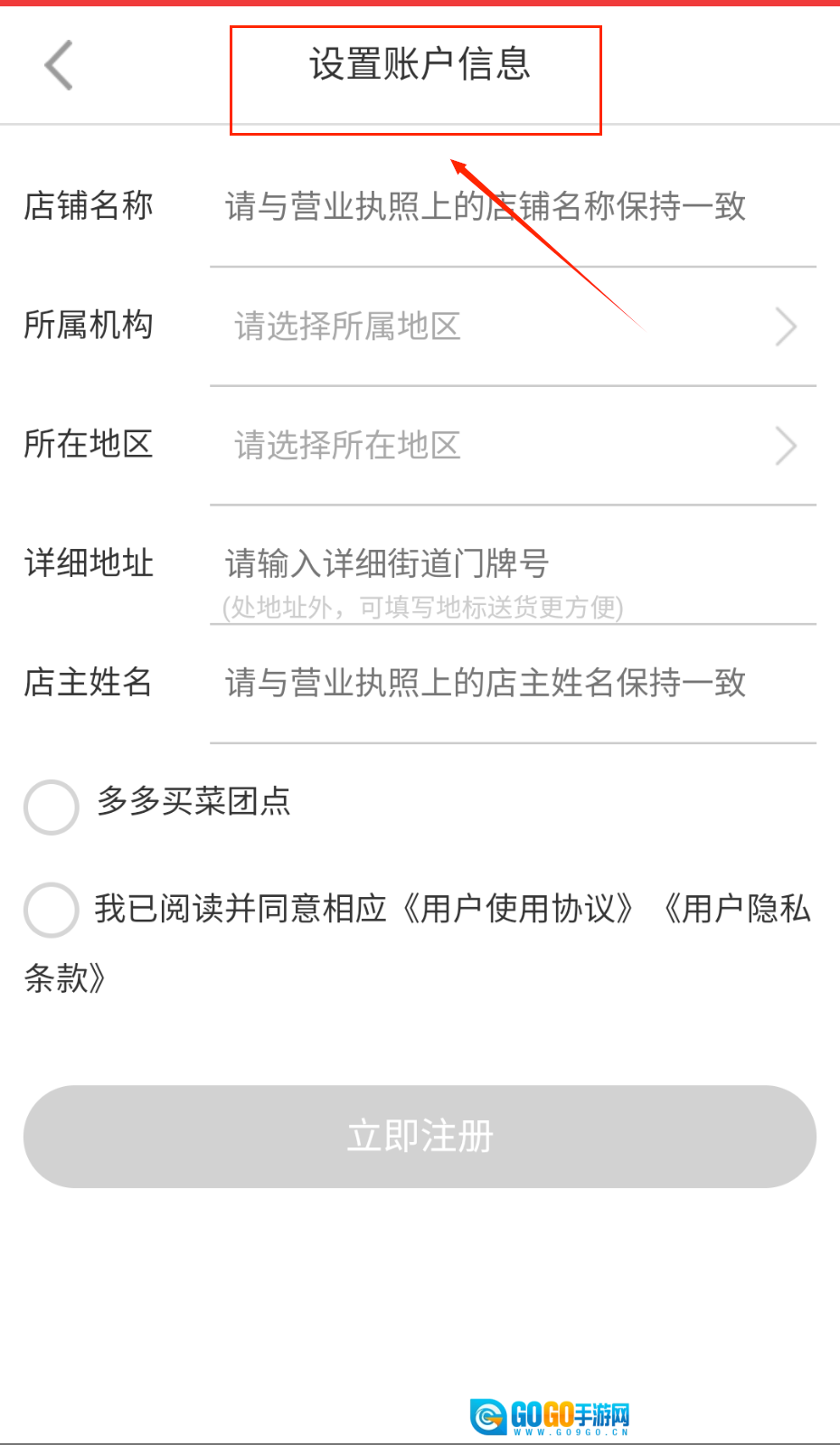The height and width of the screenshot is (1445, 840).
Task: Tap the 店主姓名 owner name field
Action: (485, 684)
